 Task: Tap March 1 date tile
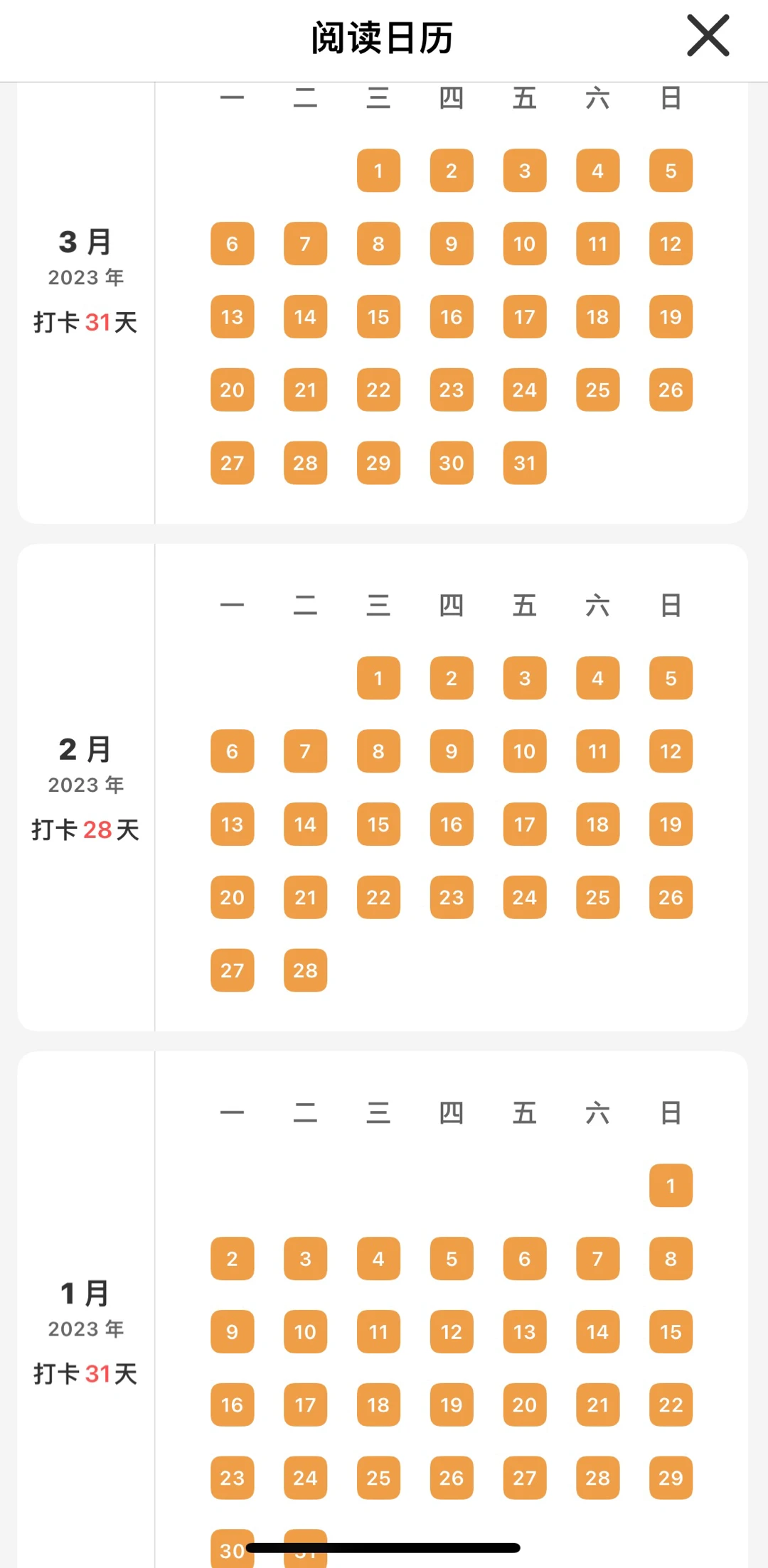coord(378,171)
